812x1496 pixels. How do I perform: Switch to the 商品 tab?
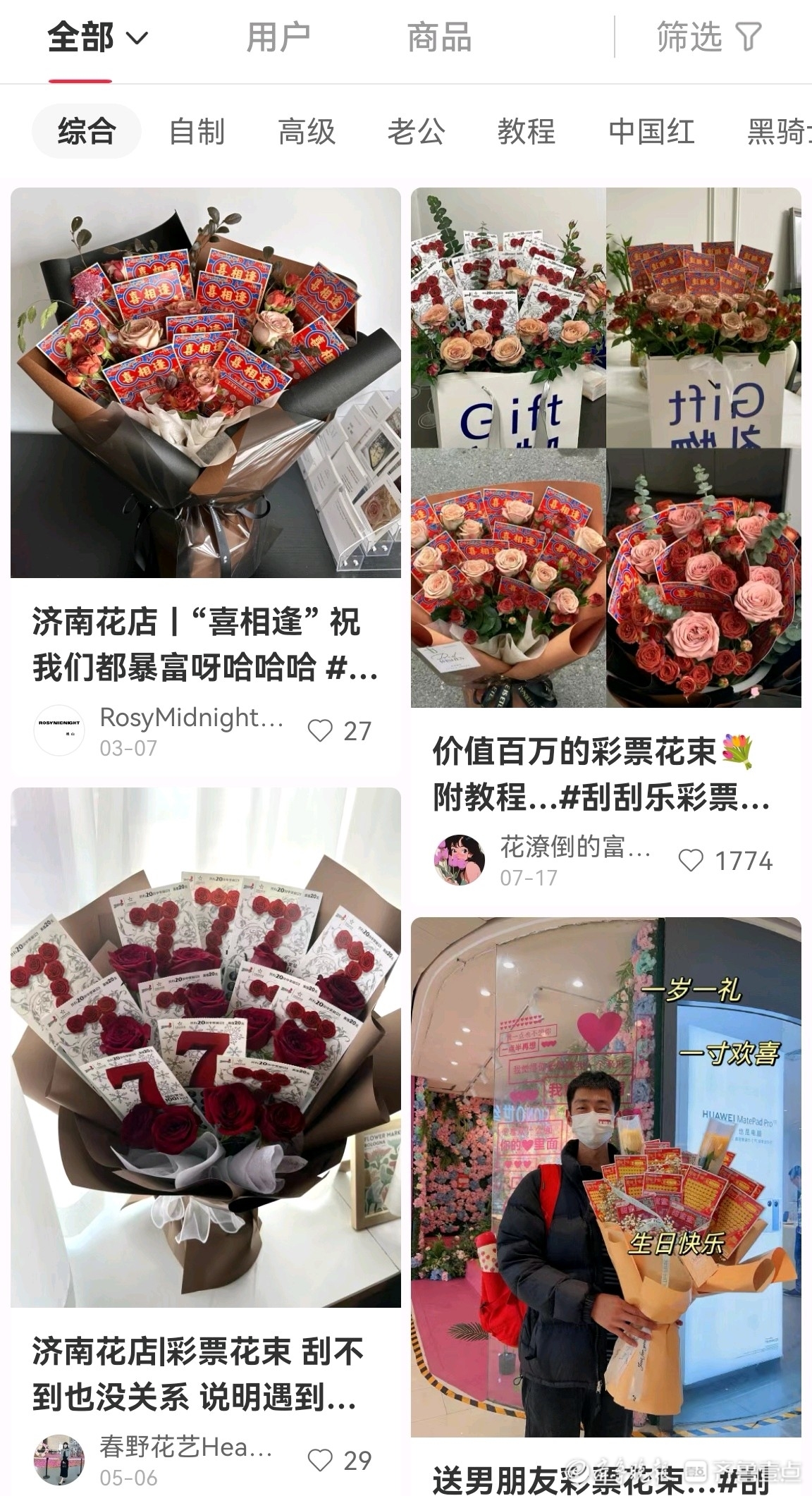point(439,38)
